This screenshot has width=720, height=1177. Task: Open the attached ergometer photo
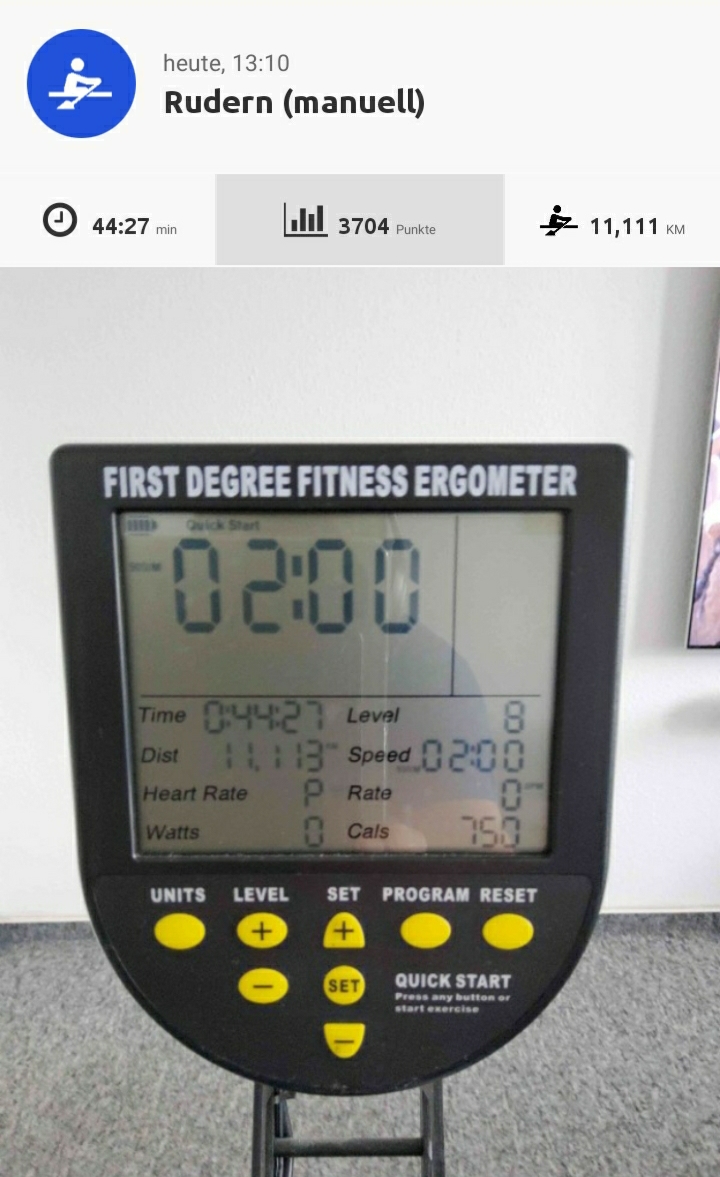(x=360, y=720)
